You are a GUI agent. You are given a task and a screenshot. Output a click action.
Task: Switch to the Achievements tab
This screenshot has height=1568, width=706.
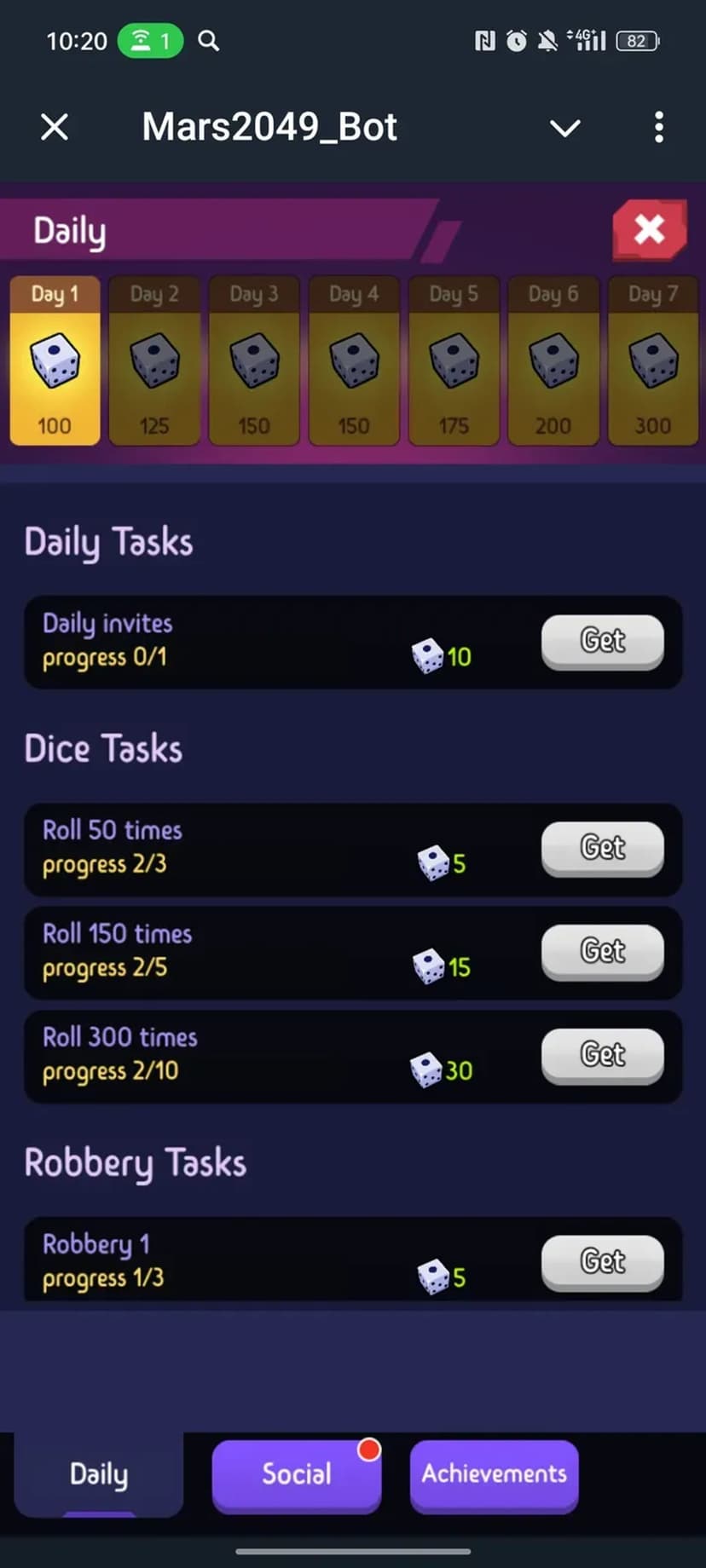(494, 1474)
